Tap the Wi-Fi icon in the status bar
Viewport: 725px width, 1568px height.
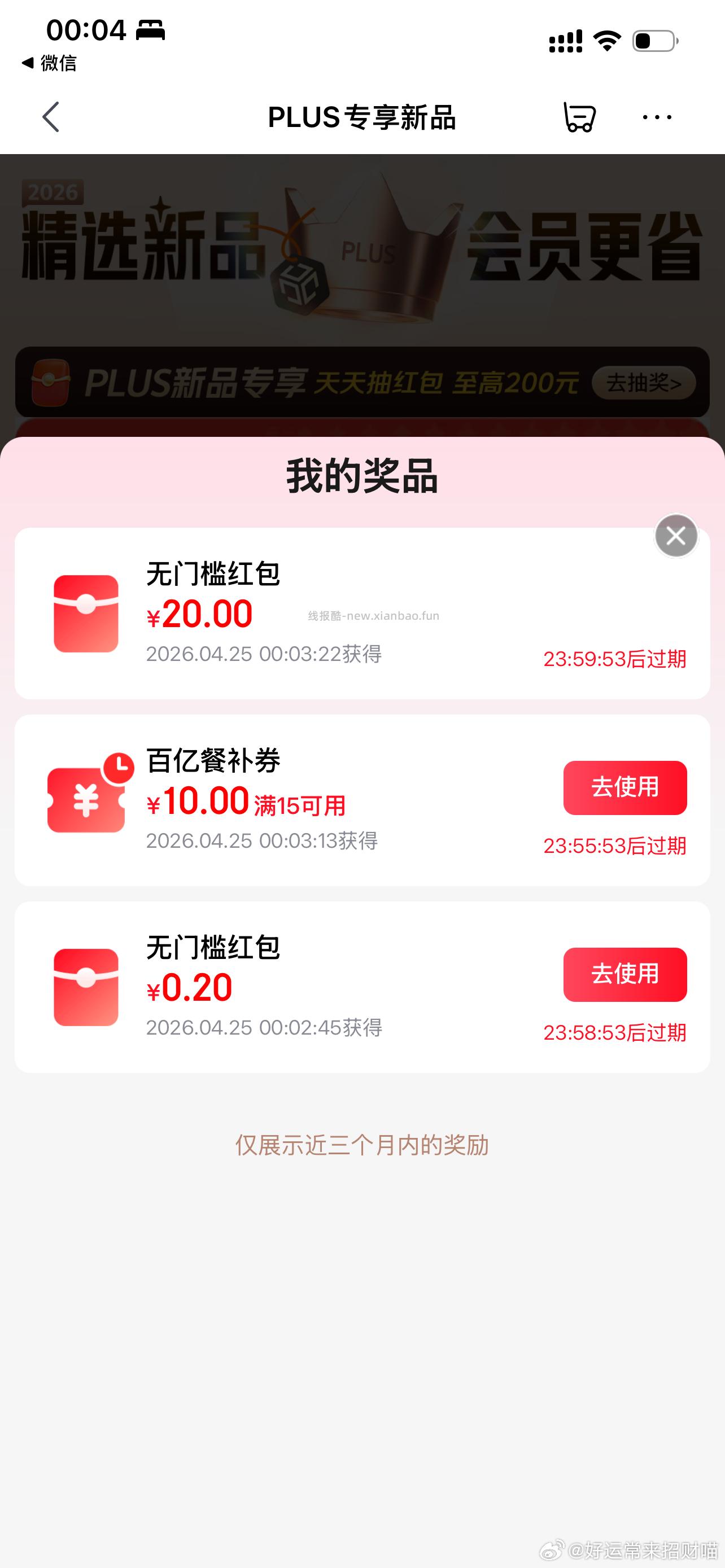[x=607, y=38]
